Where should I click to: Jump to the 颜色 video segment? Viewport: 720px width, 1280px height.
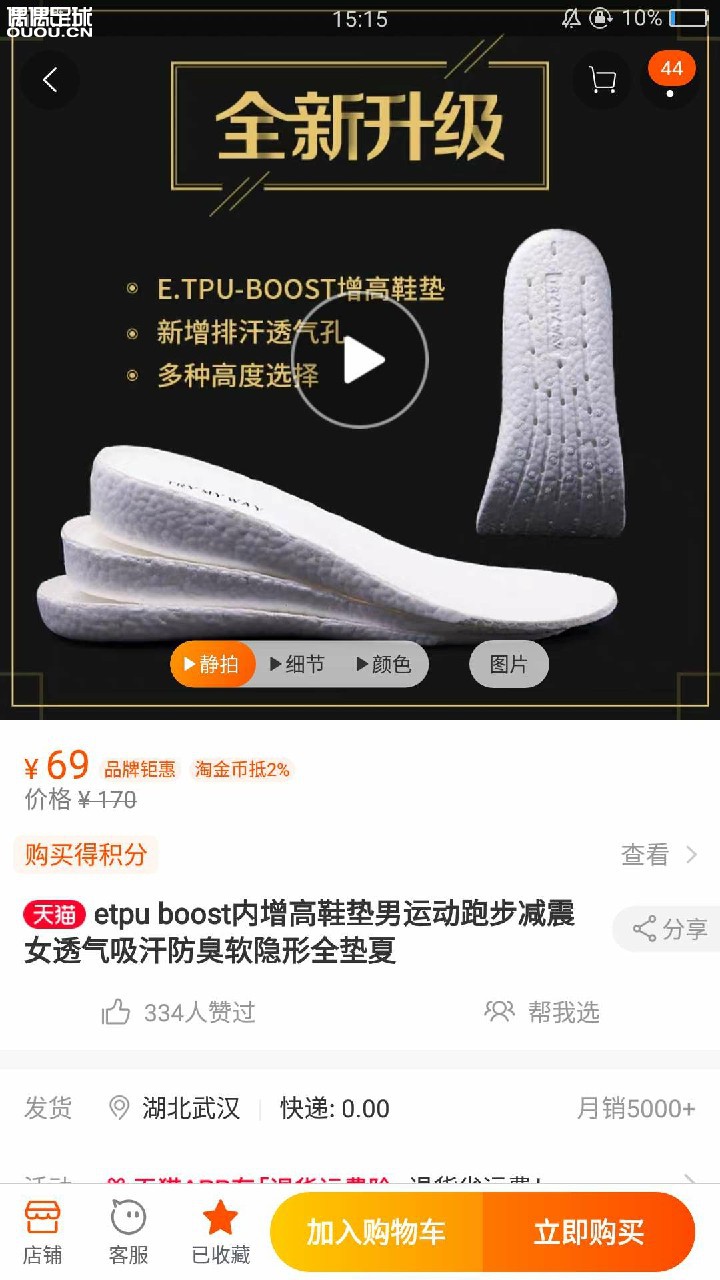coord(384,665)
